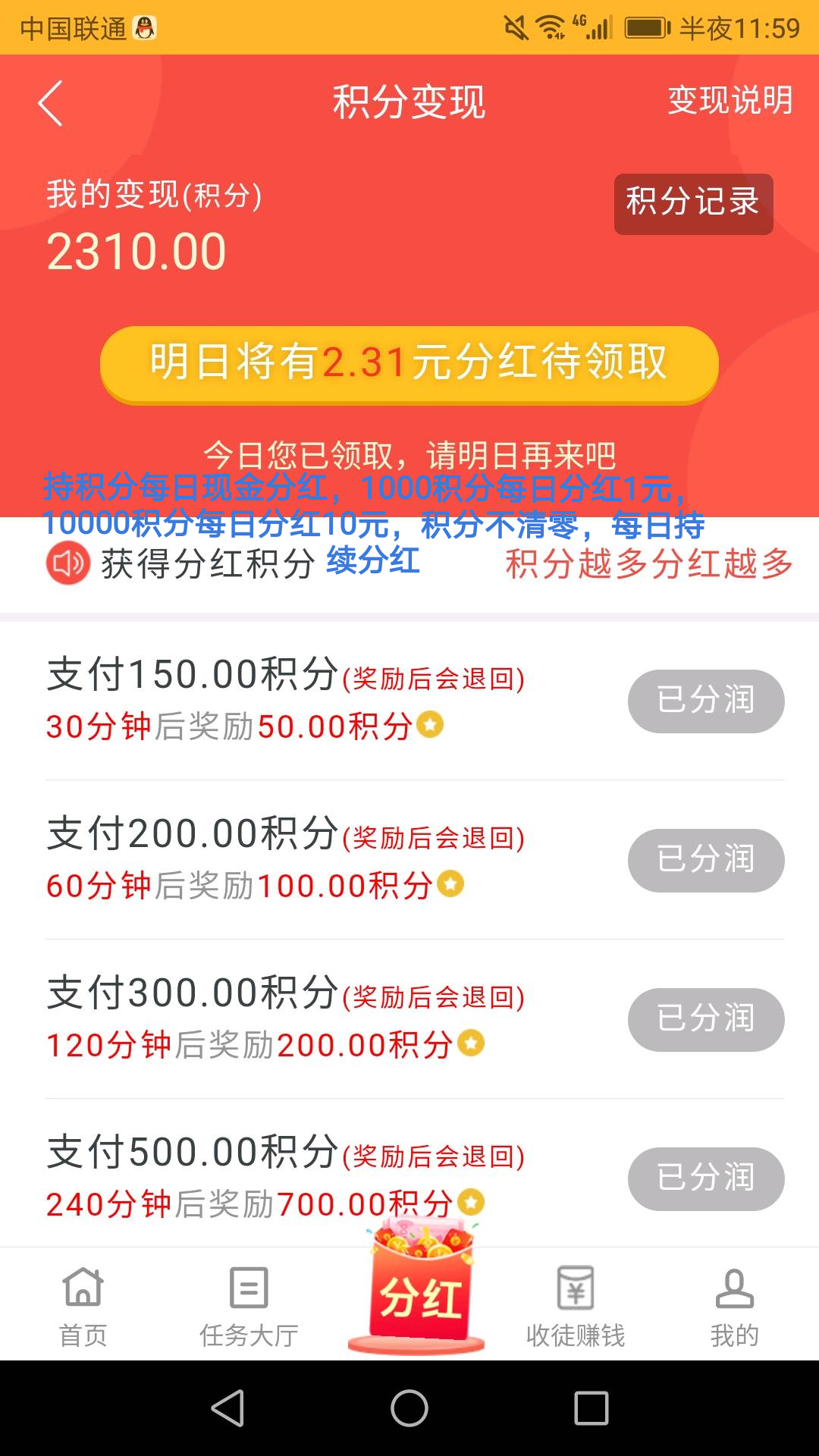Open 变现说明 explanation
The image size is (819, 1456).
[x=730, y=101]
